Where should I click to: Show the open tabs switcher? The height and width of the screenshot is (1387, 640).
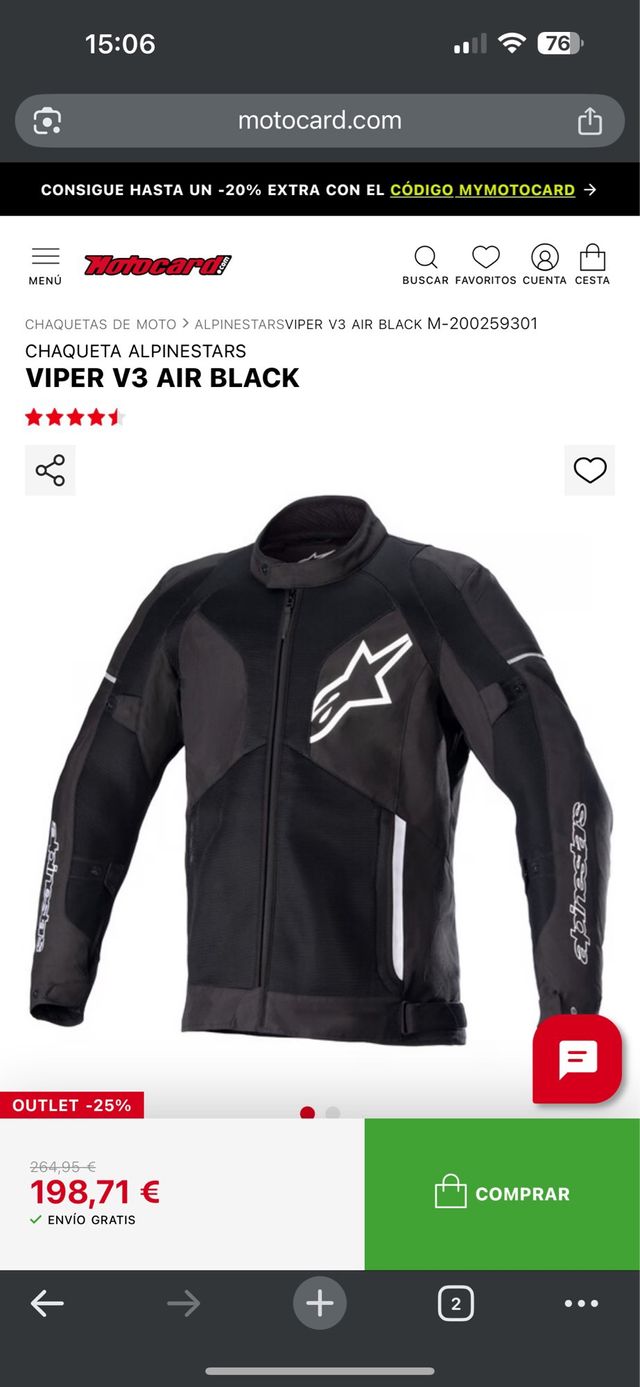coord(455,1303)
